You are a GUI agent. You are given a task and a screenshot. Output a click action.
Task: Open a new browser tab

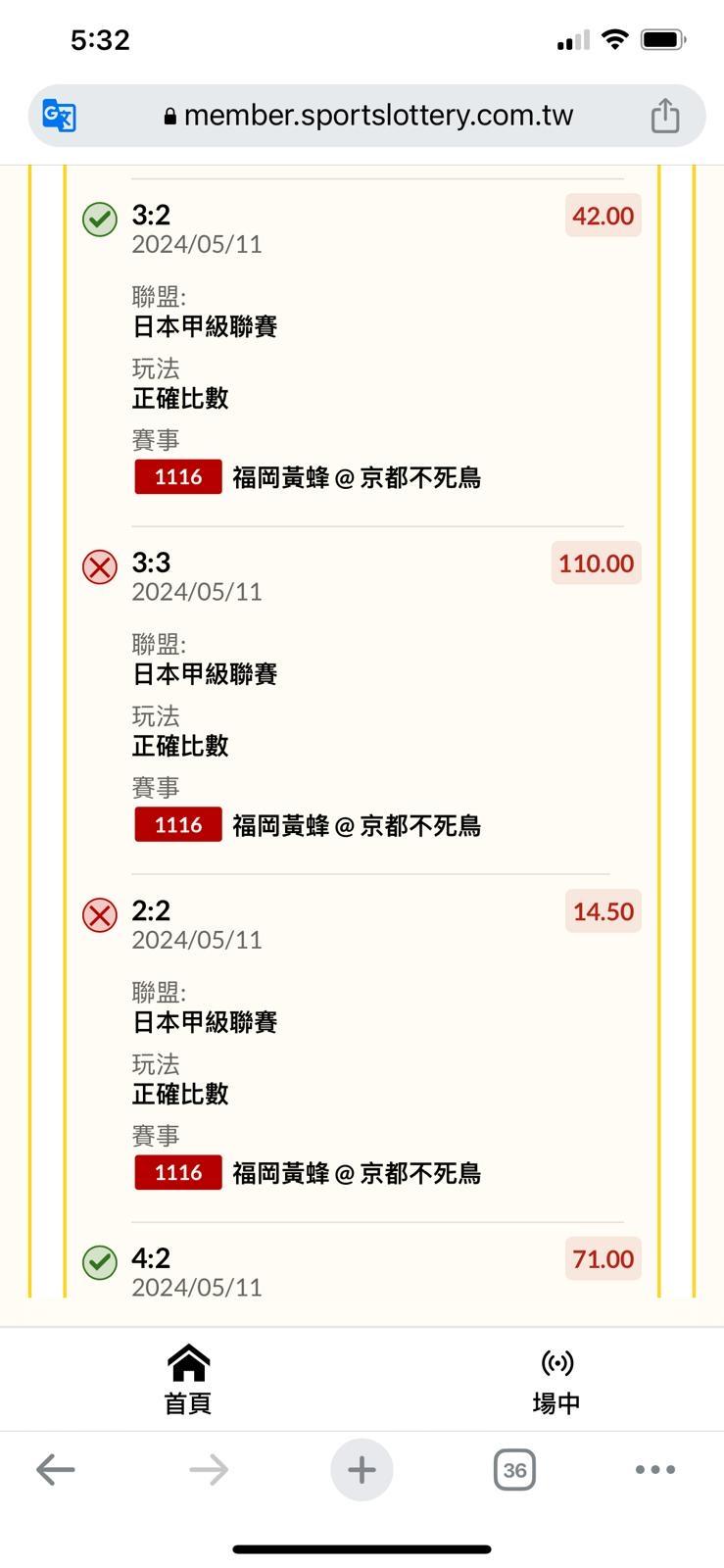click(362, 1469)
